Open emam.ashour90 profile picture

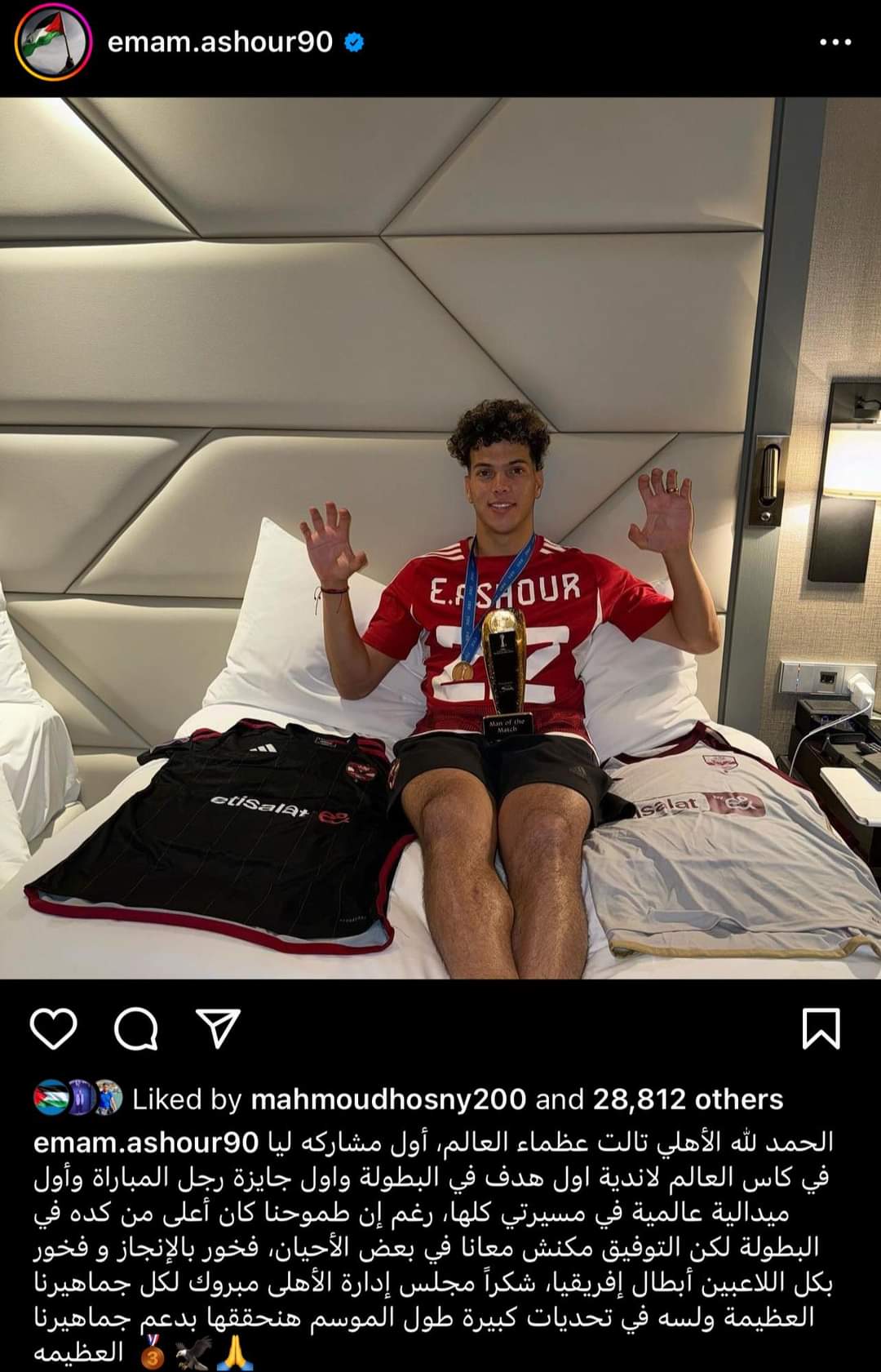click(x=53, y=42)
